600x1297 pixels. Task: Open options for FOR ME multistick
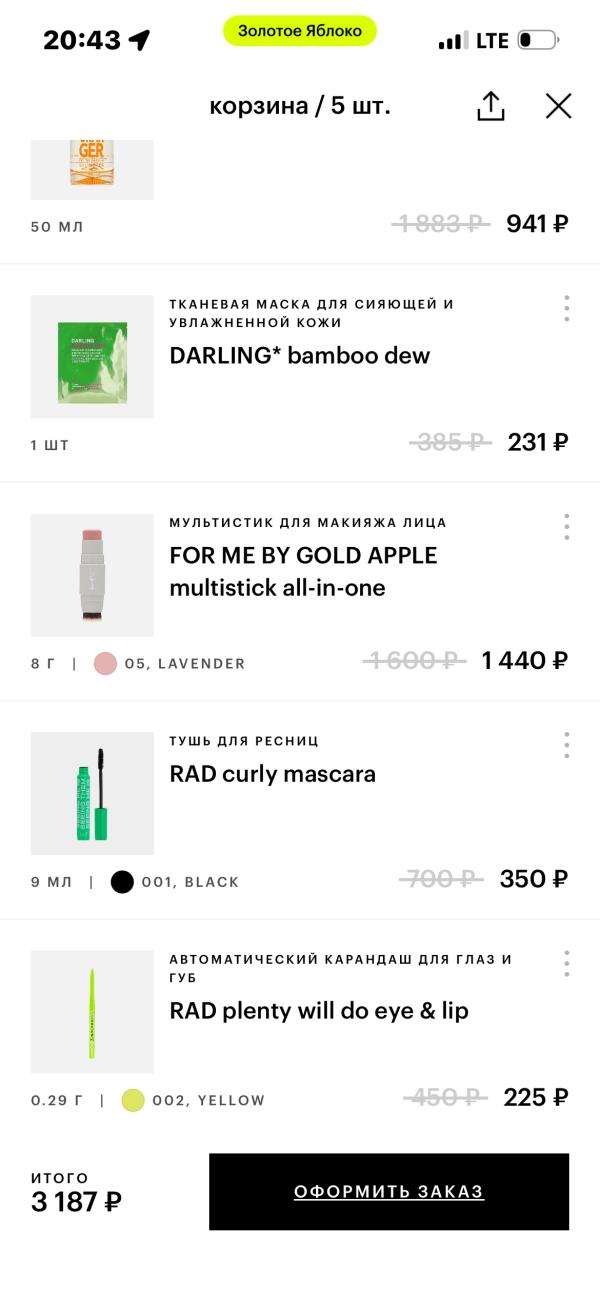tap(566, 527)
